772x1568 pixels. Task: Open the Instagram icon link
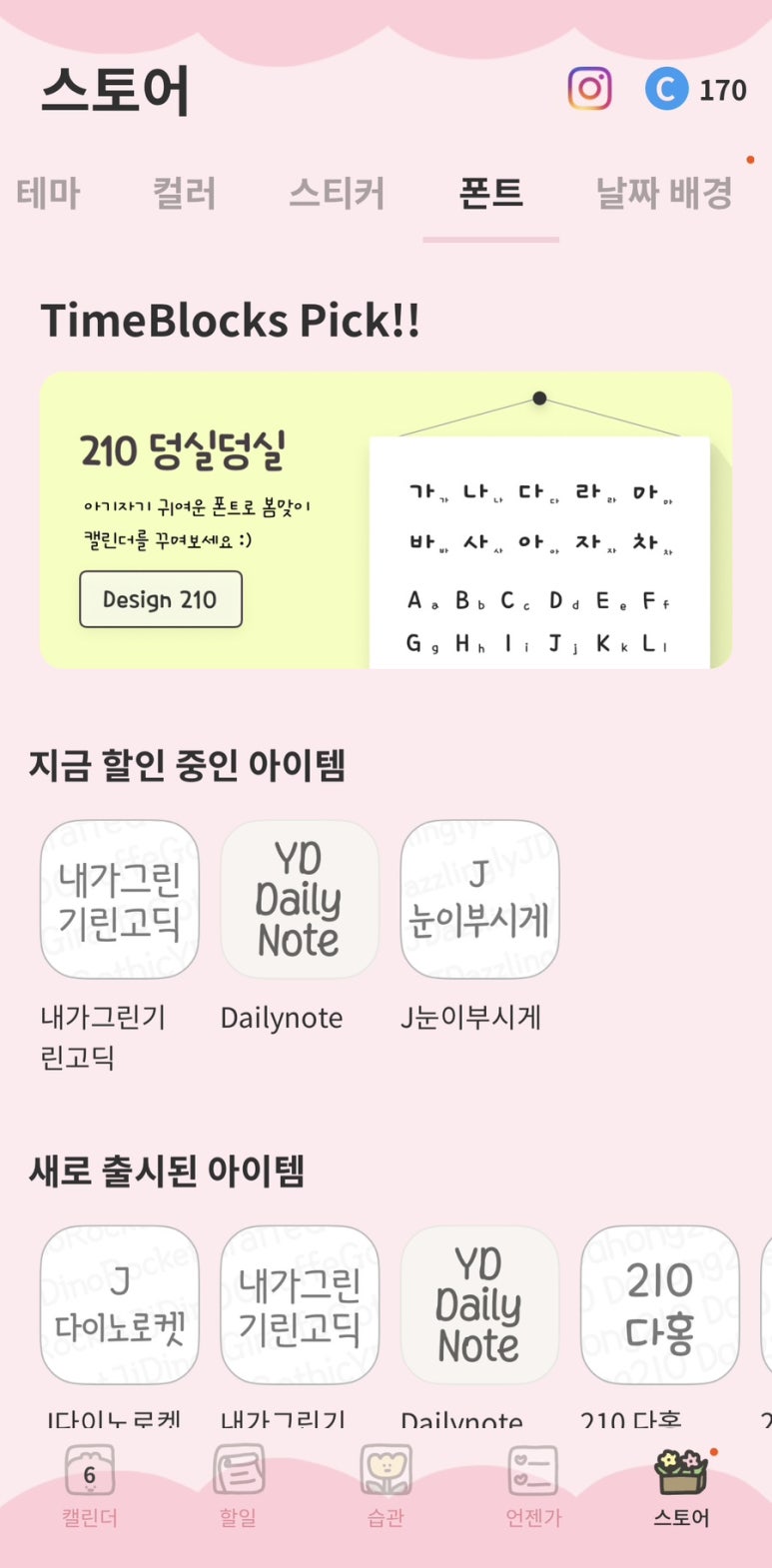point(589,89)
